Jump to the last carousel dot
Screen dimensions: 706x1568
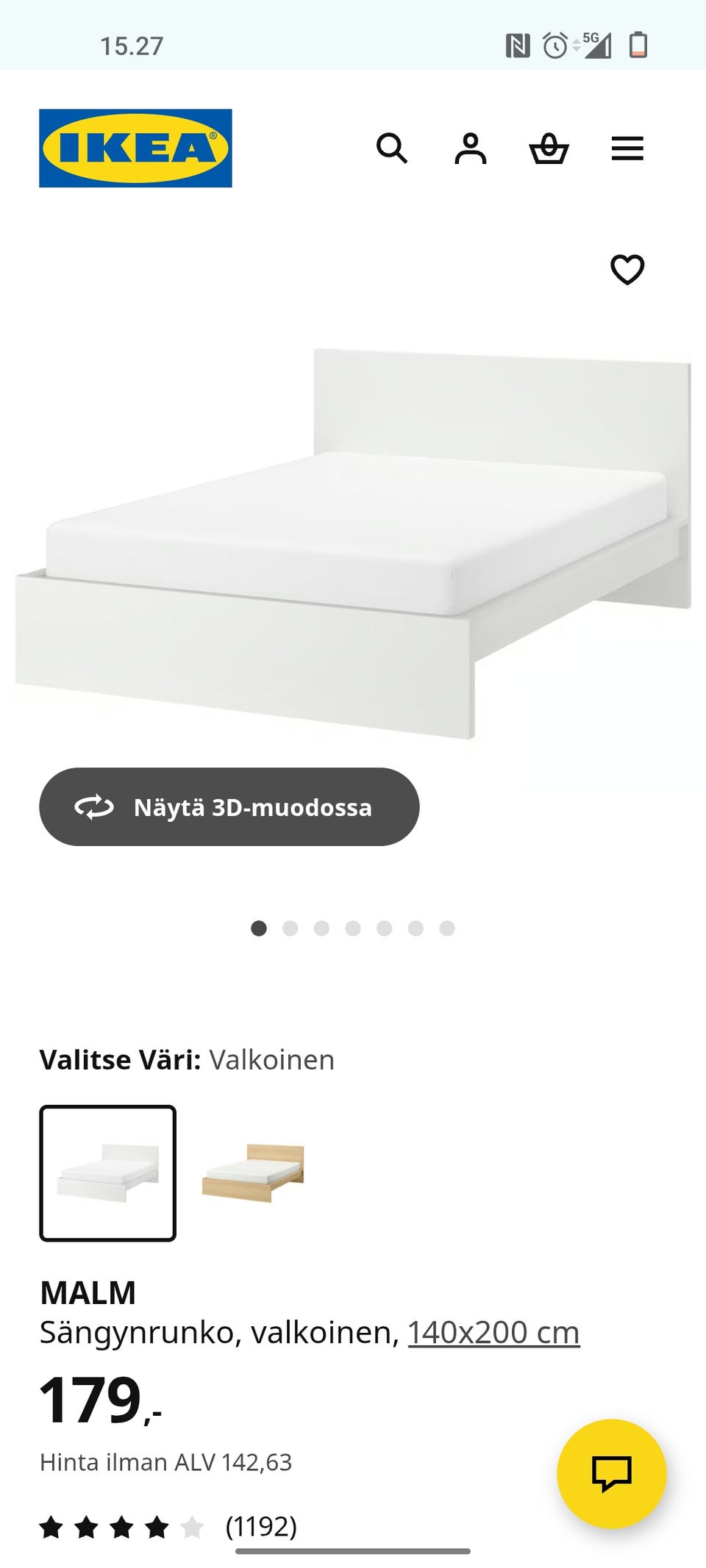point(446,928)
